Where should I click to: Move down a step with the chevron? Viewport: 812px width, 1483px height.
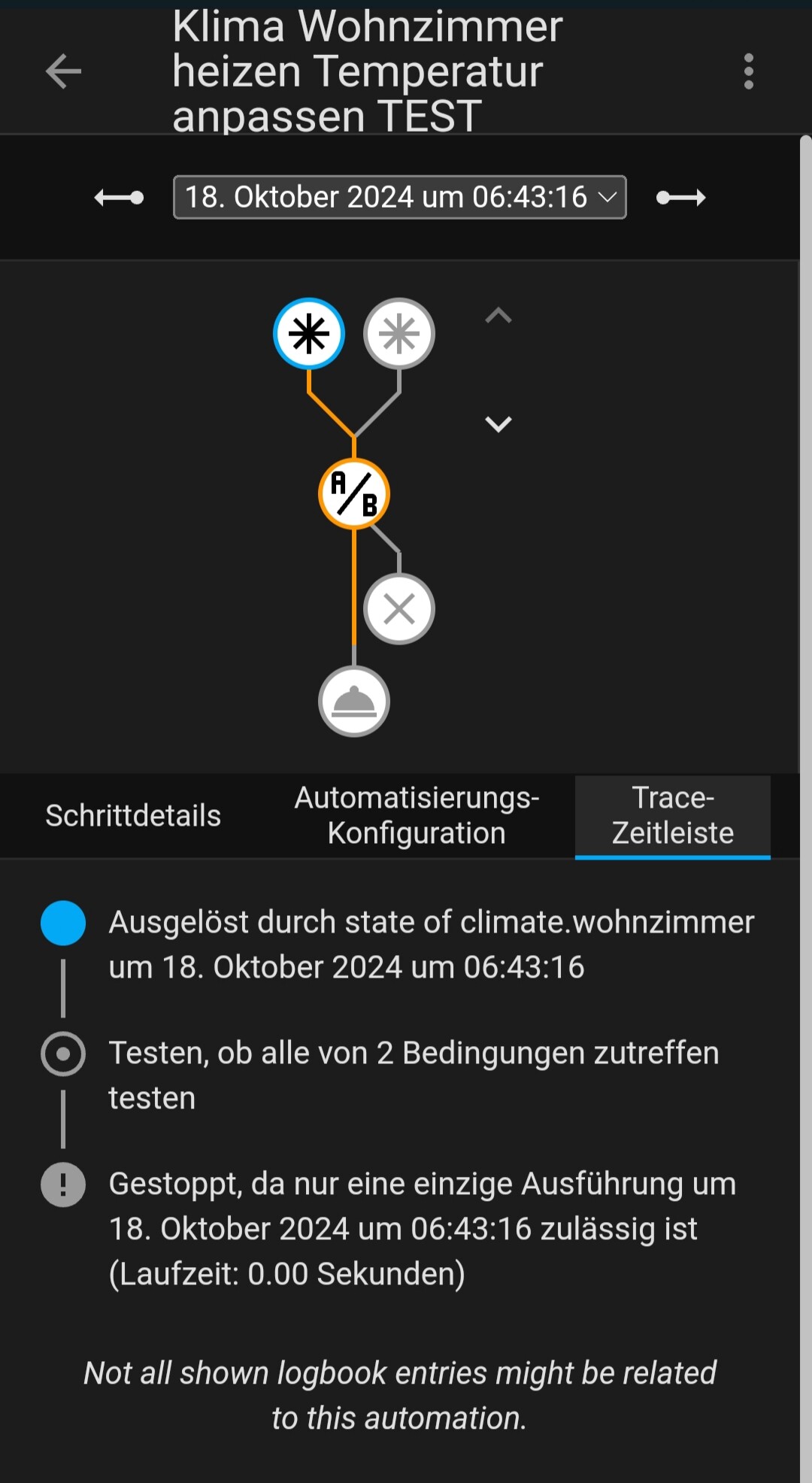point(498,424)
